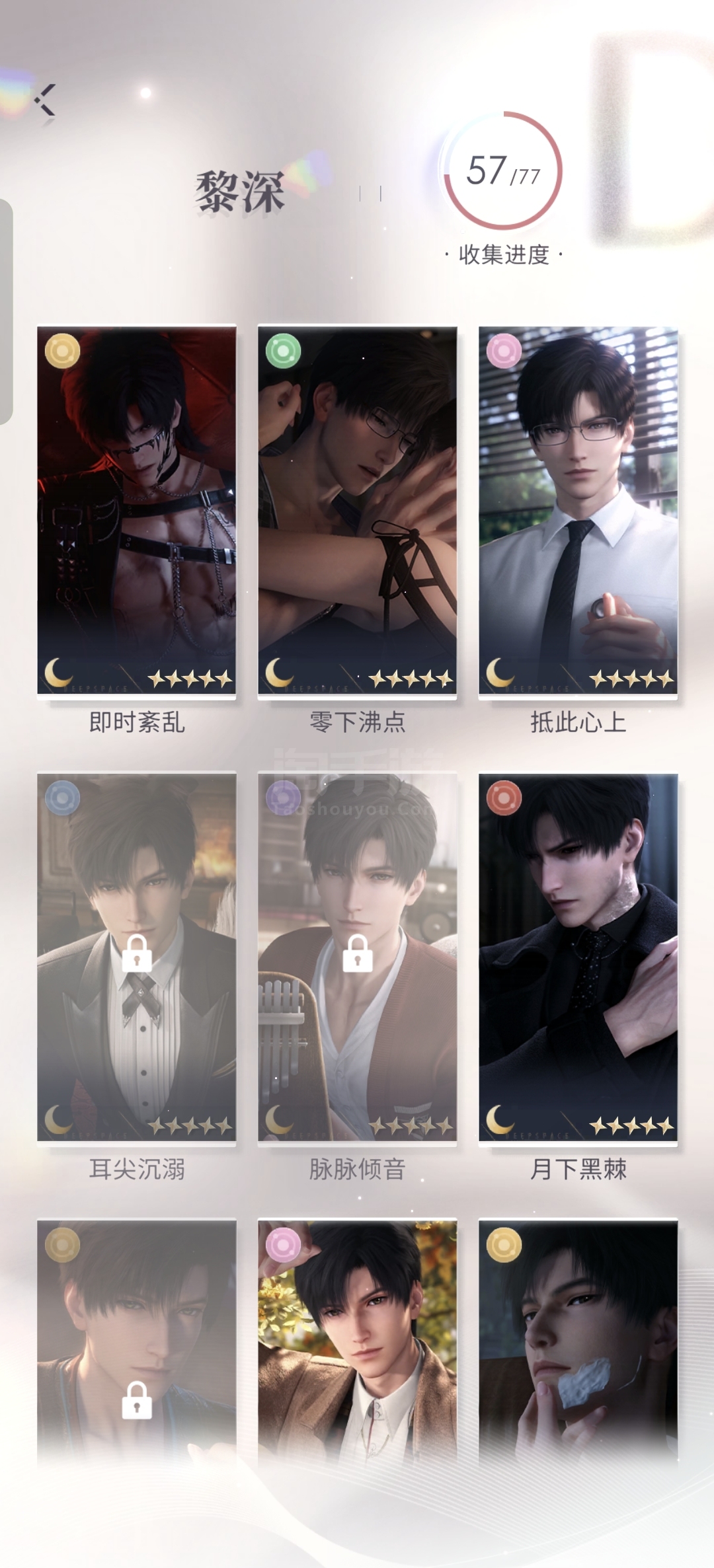The height and width of the screenshot is (1568, 714).
Task: Open the 月下黑棘 card
Action: click(578, 957)
